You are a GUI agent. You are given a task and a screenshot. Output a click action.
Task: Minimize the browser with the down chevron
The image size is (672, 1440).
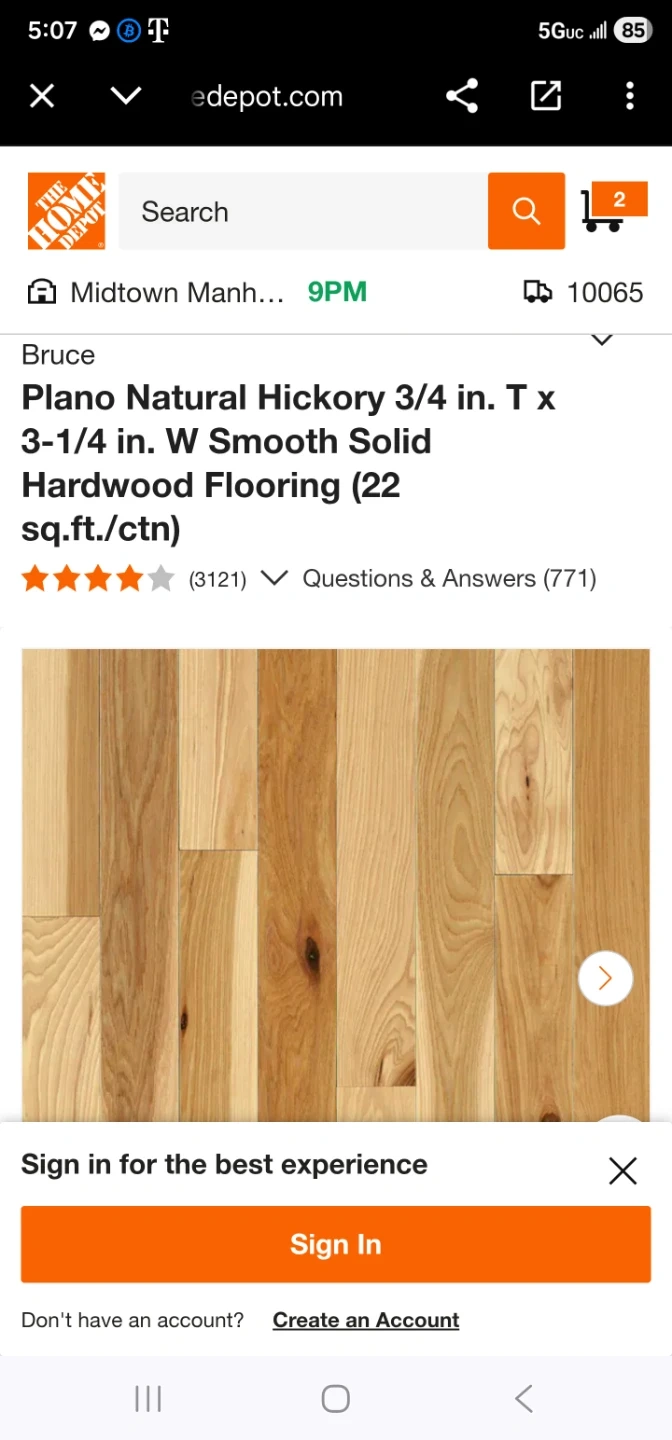click(125, 96)
